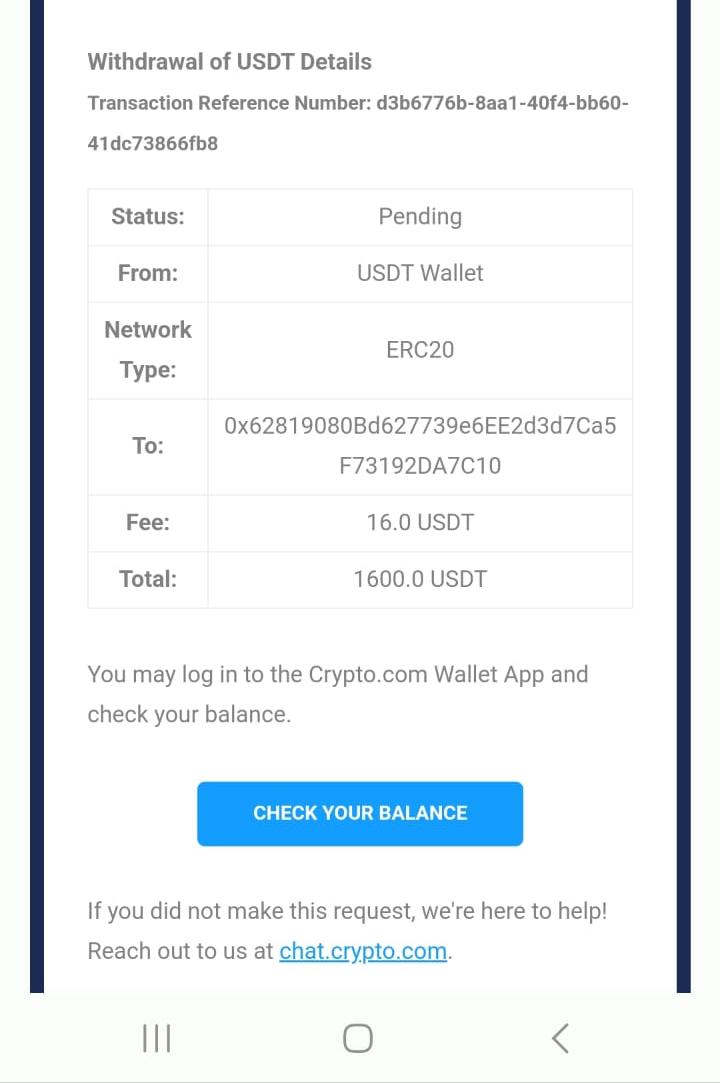Go back with the system back button
Viewport: 720px width, 1083px height.
point(561,1038)
